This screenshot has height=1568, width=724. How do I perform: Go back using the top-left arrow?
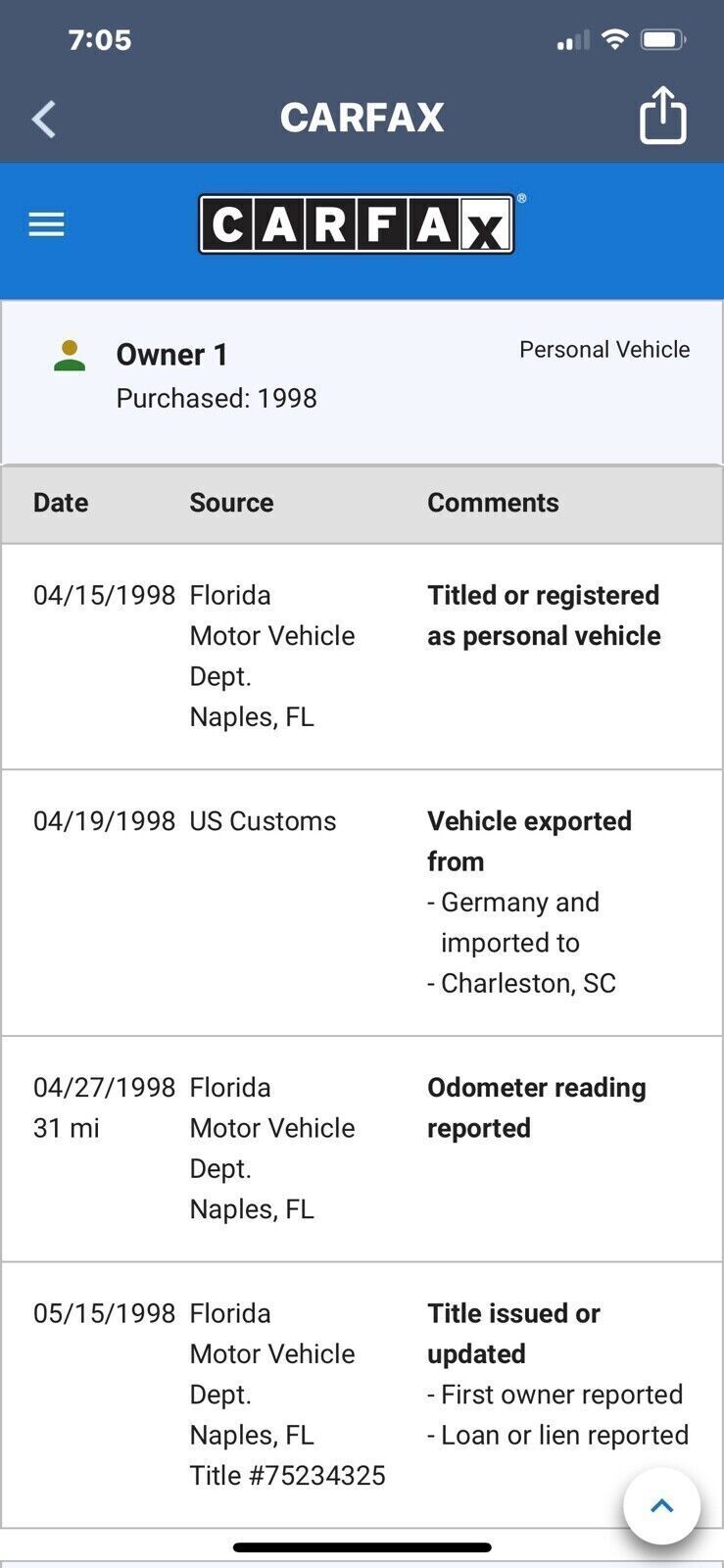click(x=44, y=119)
